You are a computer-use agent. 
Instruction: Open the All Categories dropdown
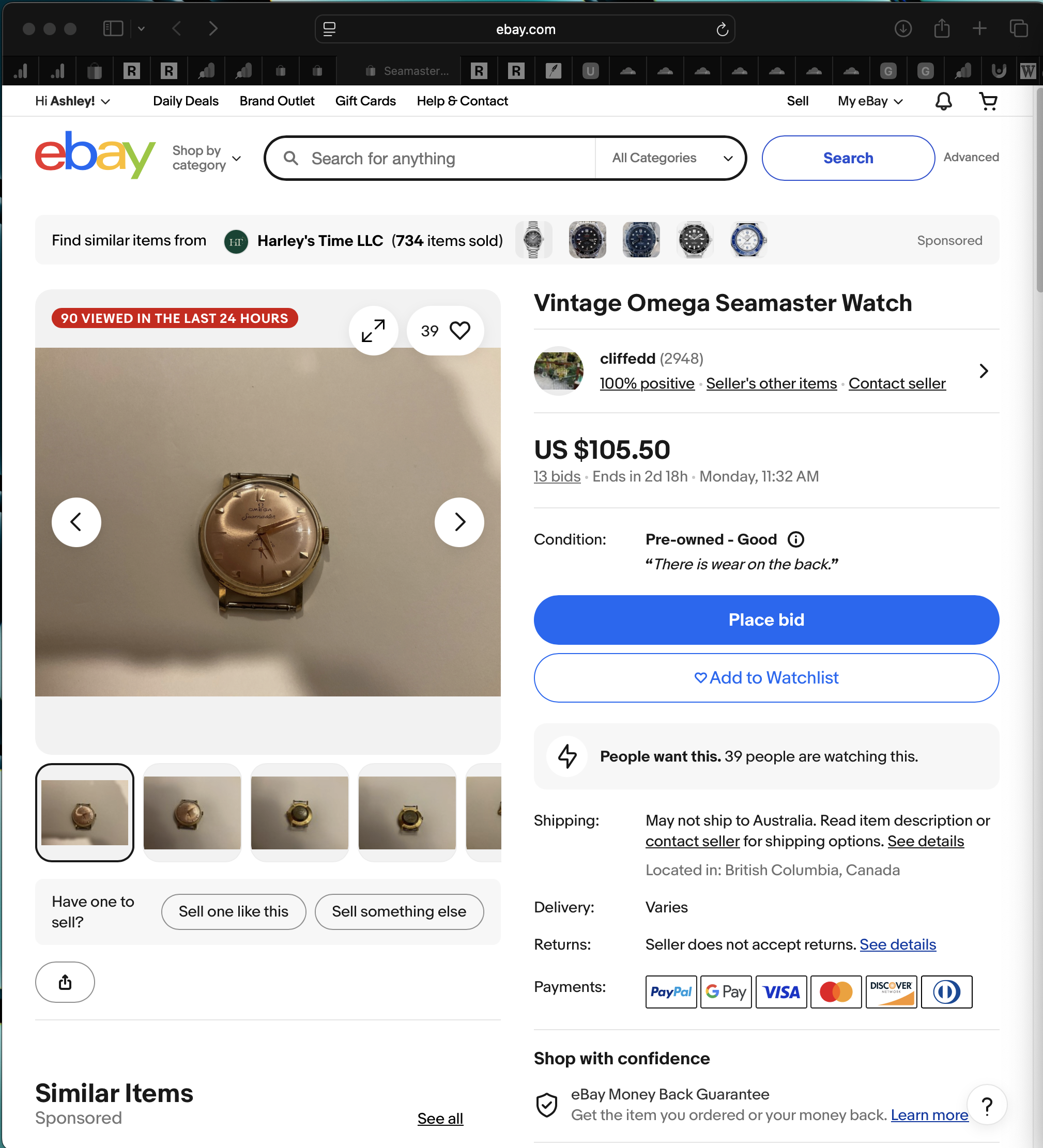tap(671, 158)
